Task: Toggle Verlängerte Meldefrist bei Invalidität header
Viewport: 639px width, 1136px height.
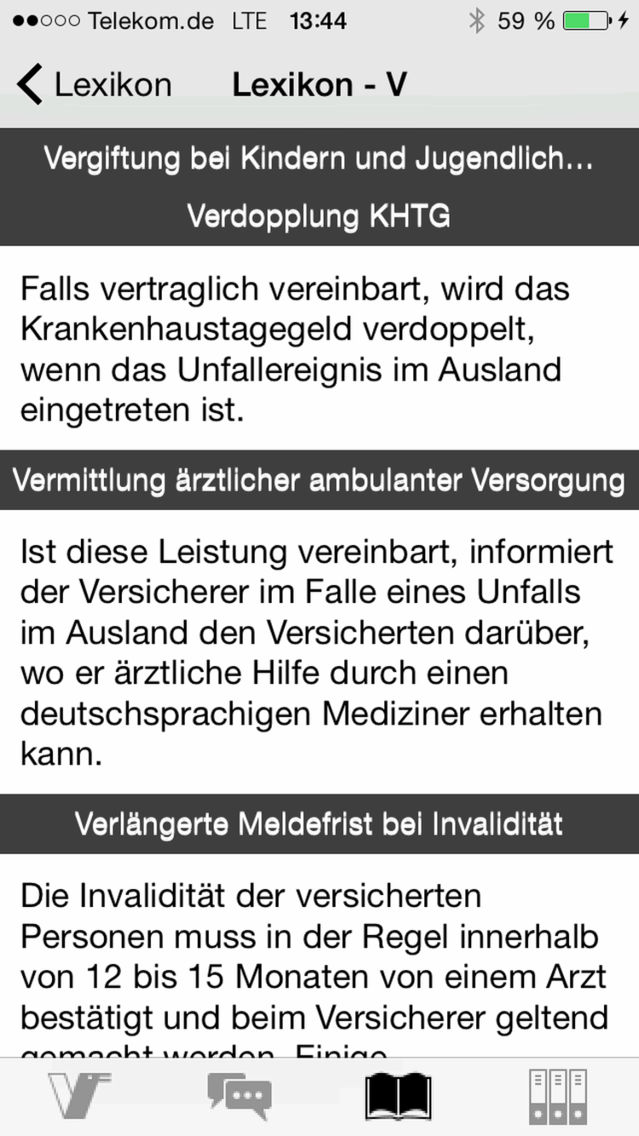Action: [320, 824]
